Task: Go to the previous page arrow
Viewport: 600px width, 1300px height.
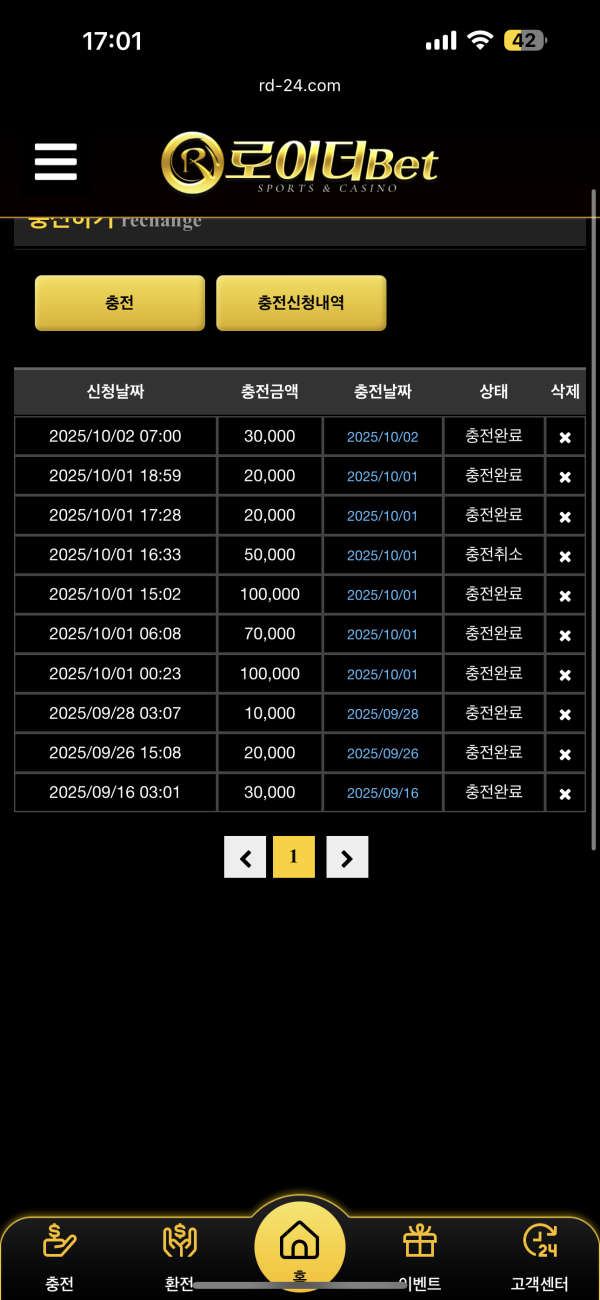Action: (x=245, y=857)
